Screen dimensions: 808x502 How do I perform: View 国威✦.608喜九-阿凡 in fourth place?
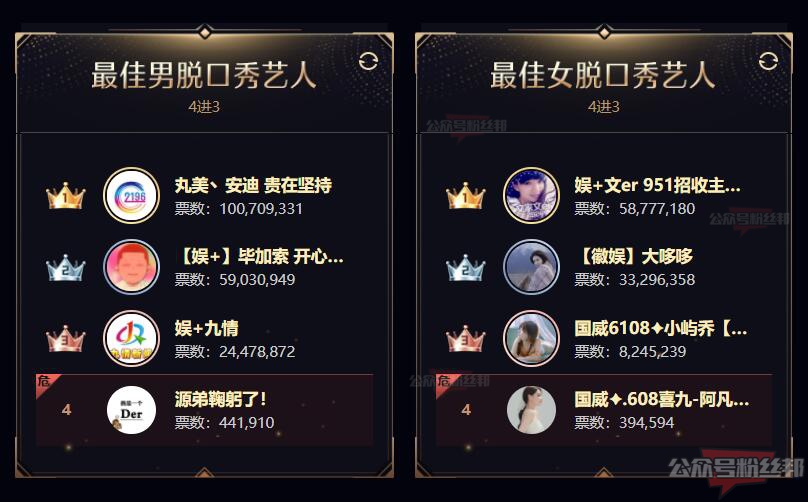(661, 400)
